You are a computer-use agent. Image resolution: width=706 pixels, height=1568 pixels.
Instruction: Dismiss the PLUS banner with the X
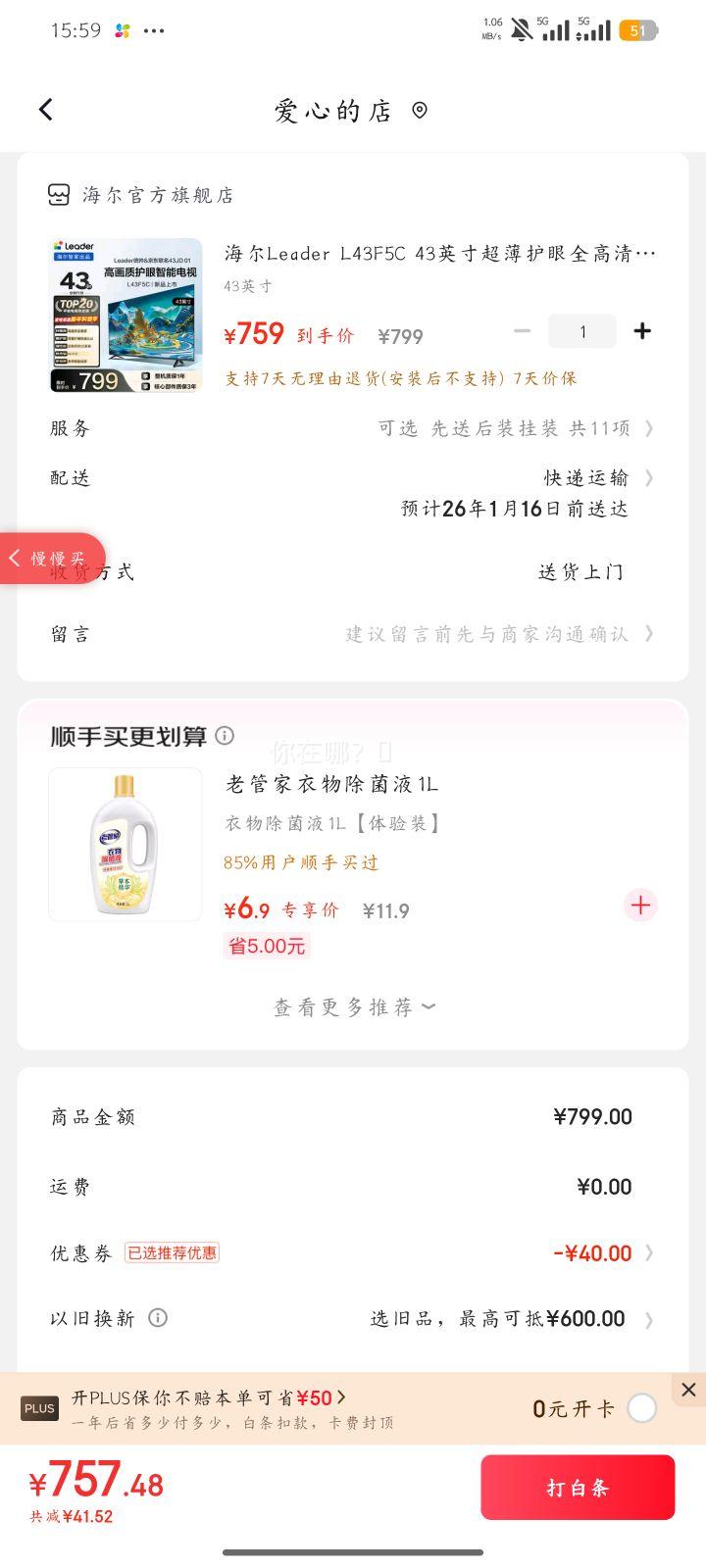[687, 1390]
